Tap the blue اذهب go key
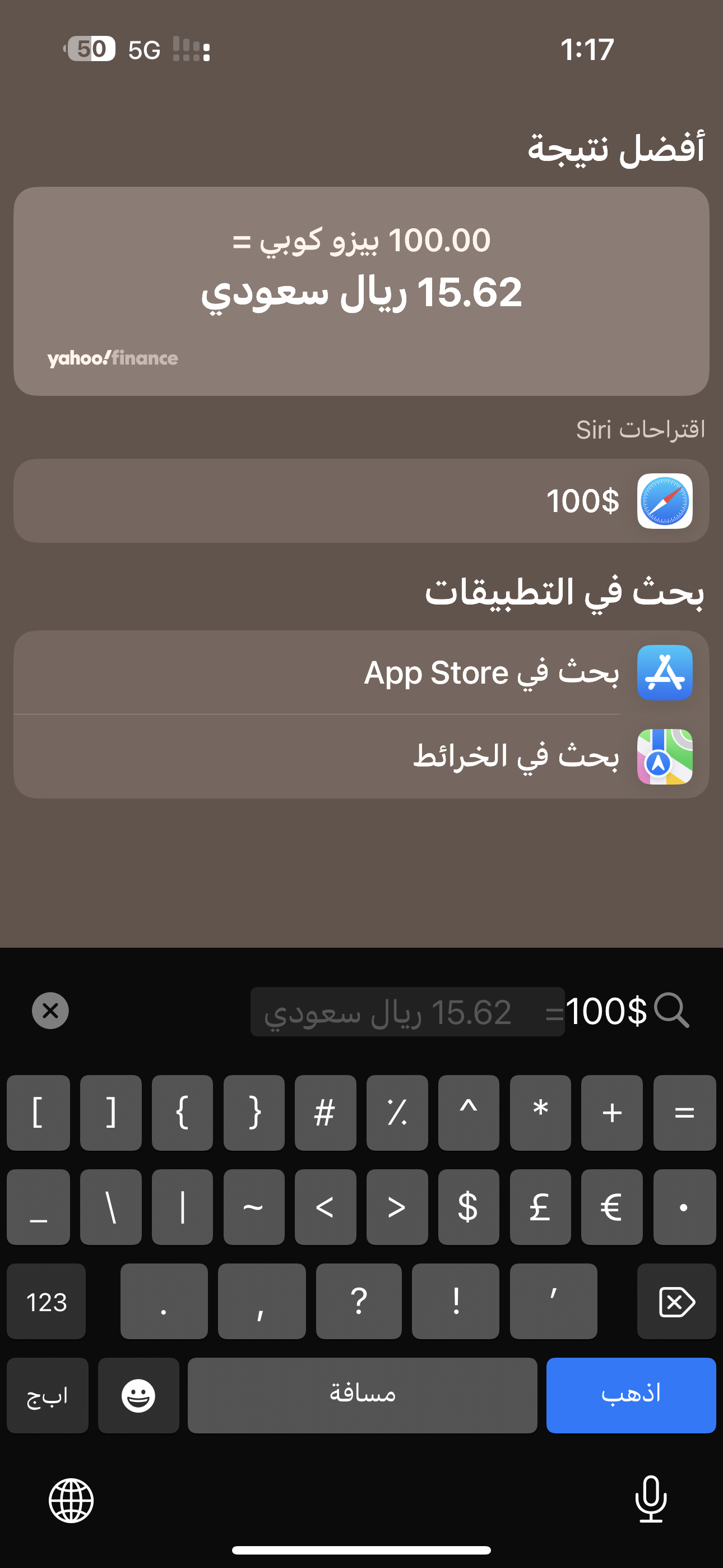The image size is (723, 1568). [x=631, y=1395]
